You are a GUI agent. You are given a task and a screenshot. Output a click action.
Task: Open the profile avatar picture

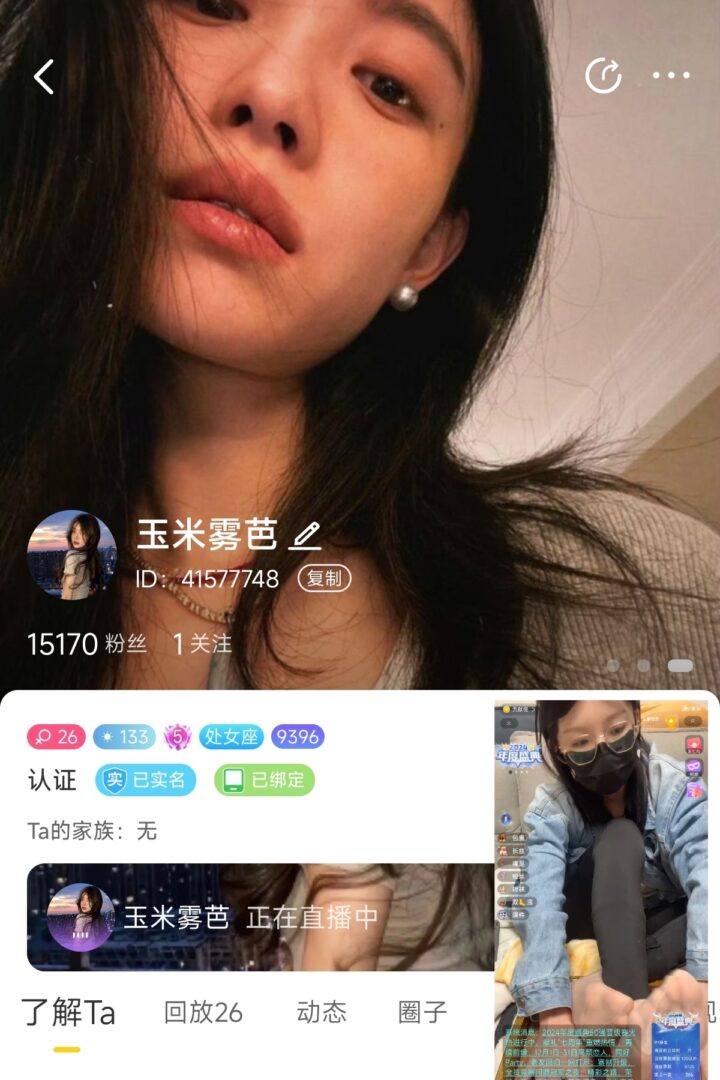pos(72,555)
